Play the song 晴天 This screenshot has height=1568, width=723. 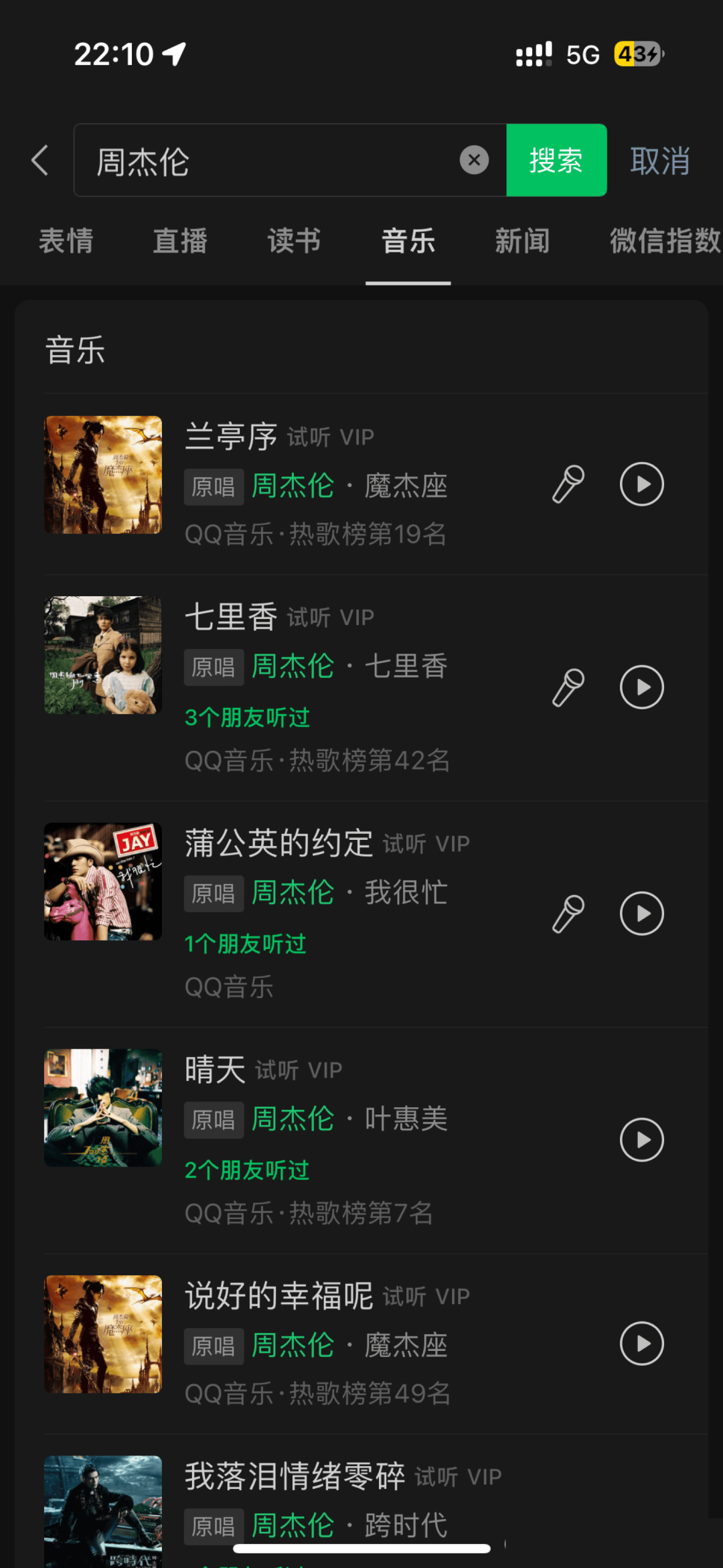click(641, 1140)
